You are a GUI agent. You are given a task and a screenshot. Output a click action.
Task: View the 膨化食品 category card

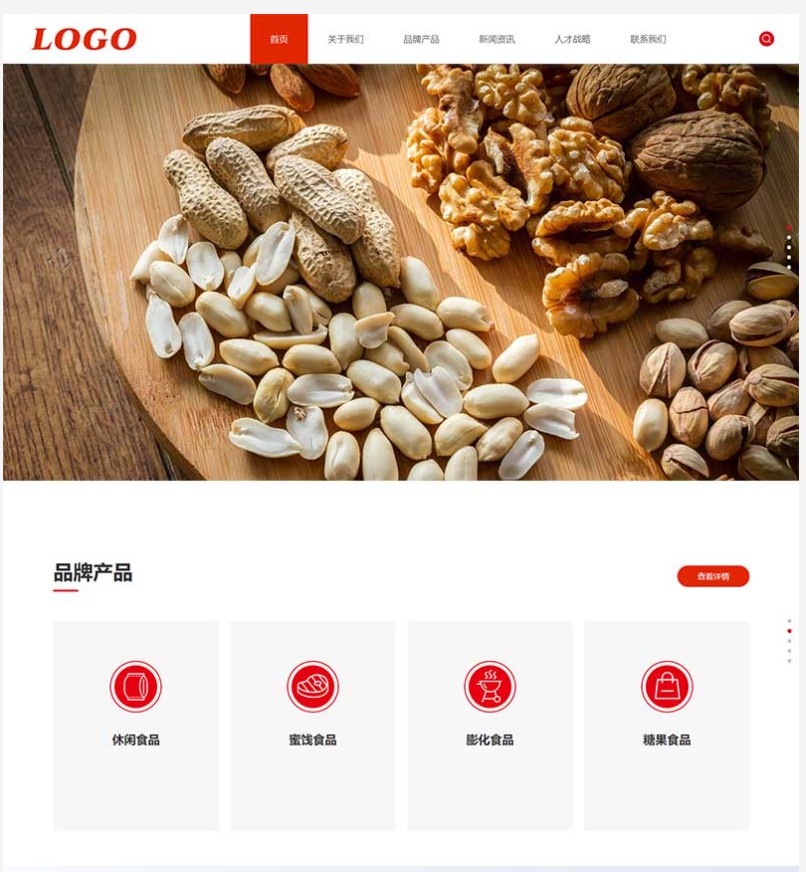click(x=490, y=725)
